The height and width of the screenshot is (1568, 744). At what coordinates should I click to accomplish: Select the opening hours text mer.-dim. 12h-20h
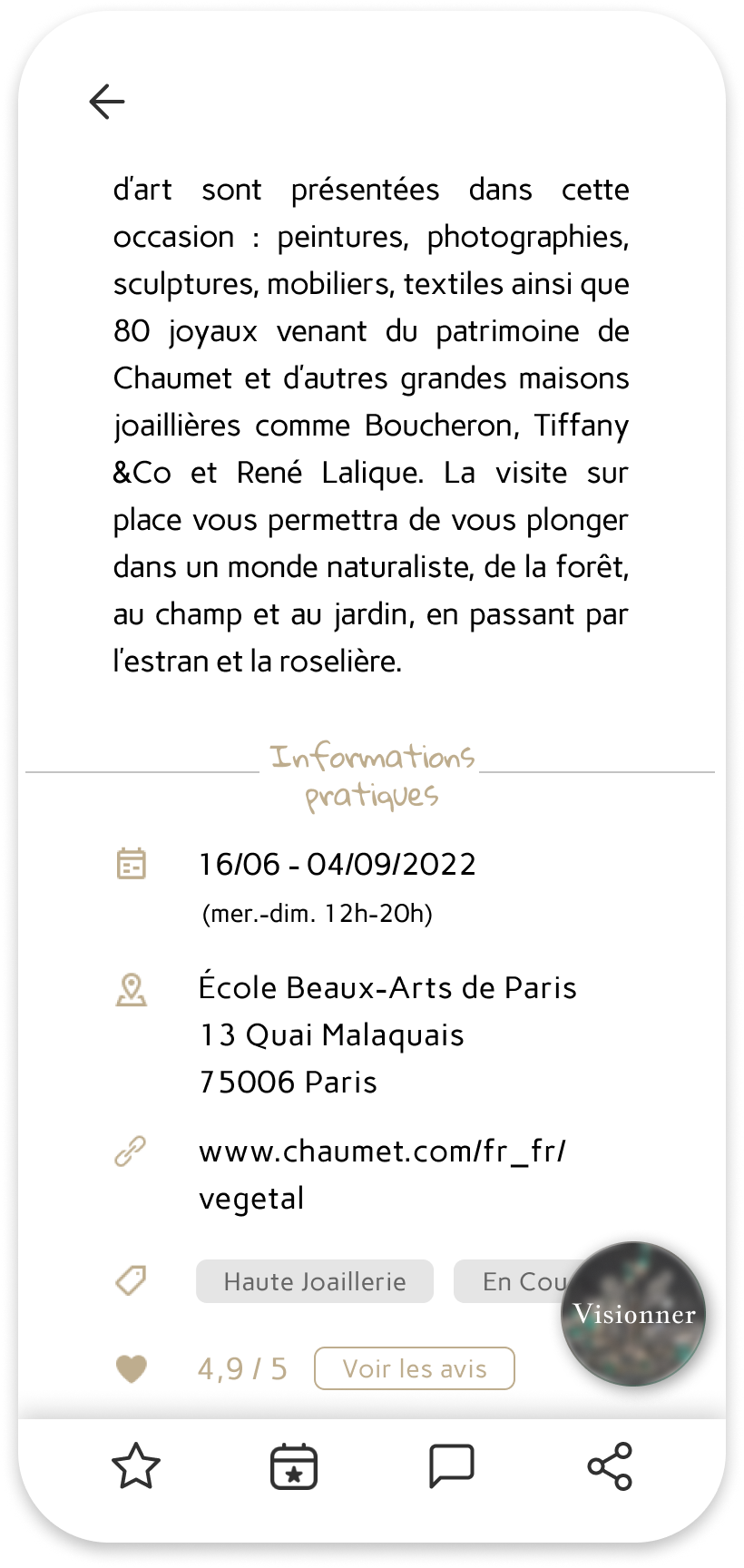317,913
